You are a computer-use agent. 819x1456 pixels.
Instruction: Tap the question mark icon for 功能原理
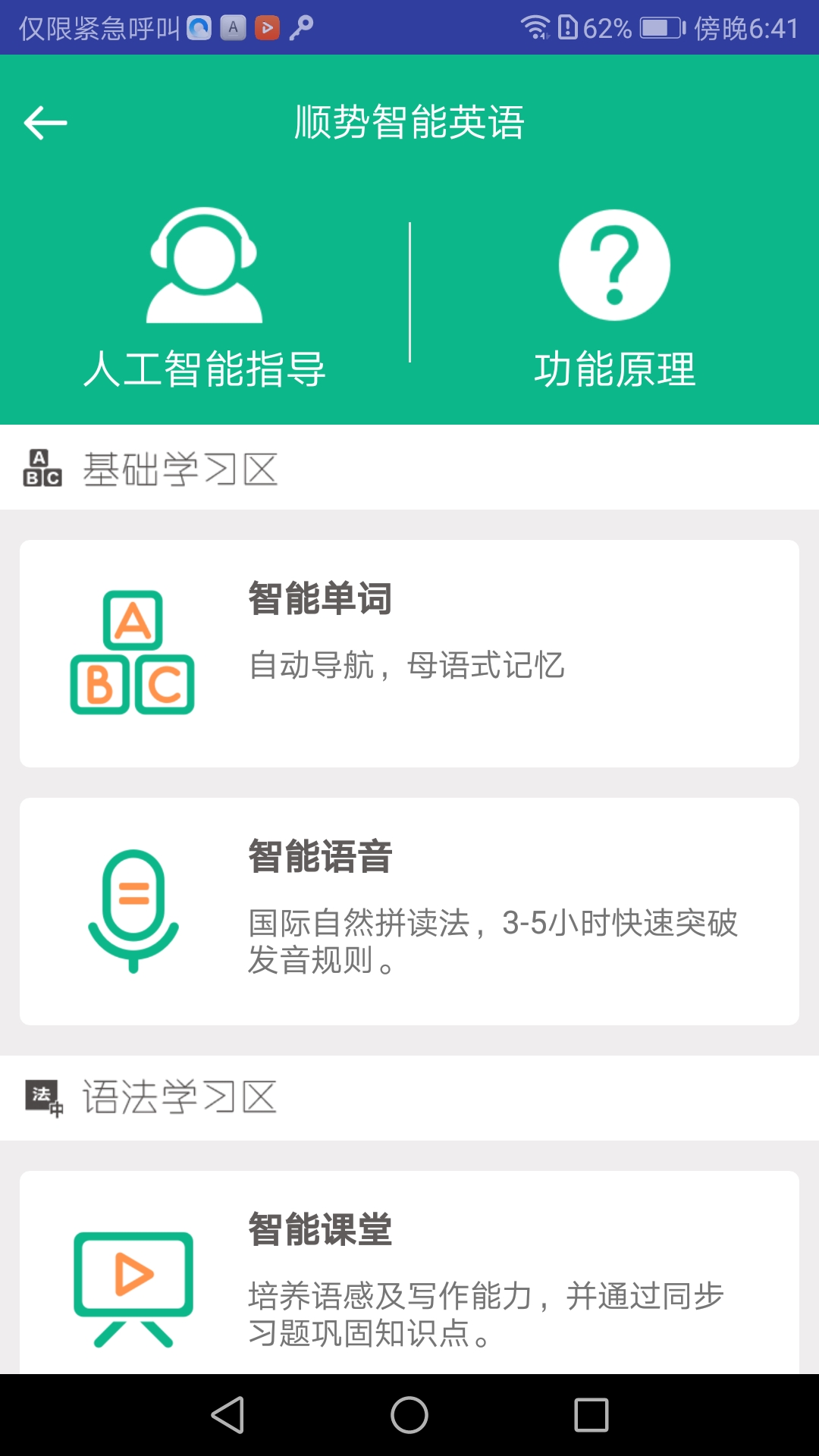(x=614, y=265)
